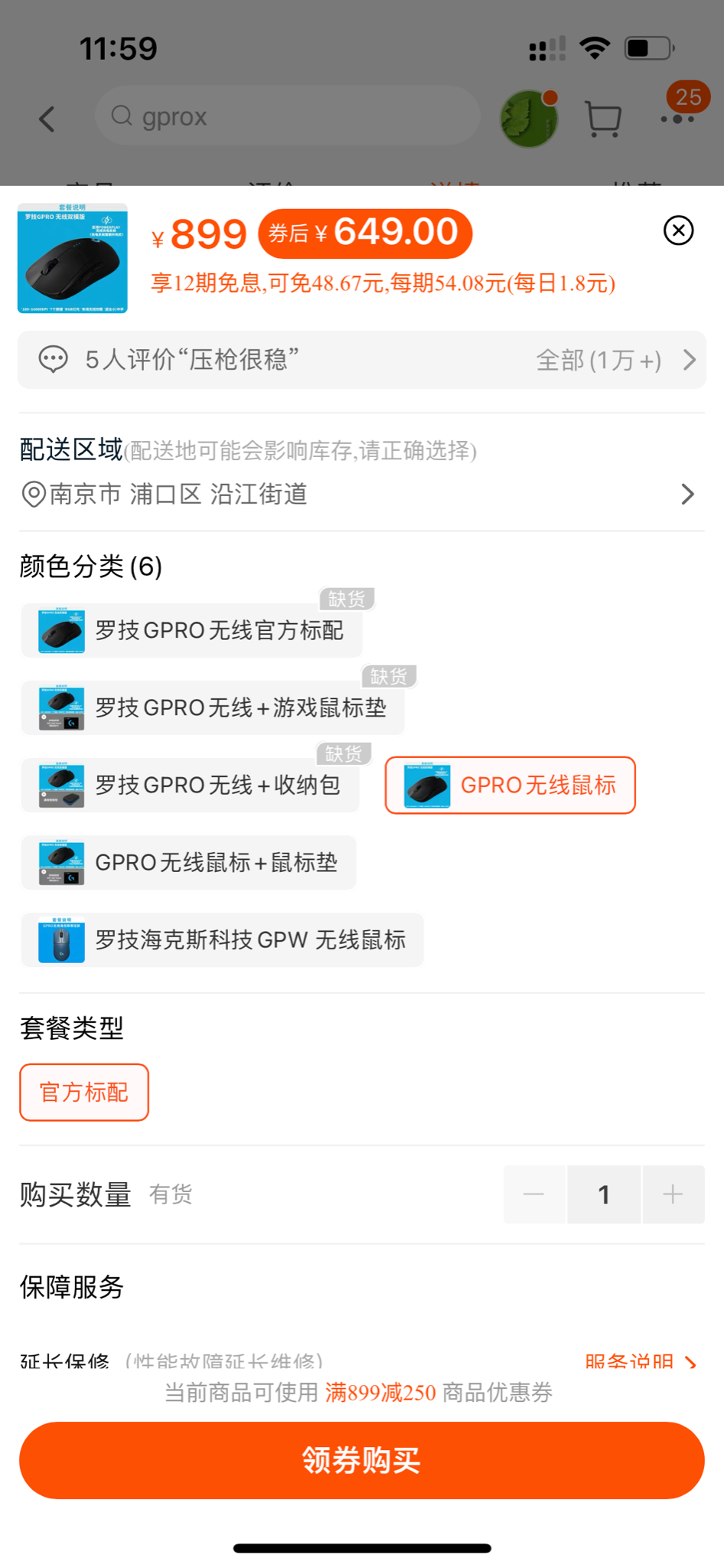Tap the gprox search field

287,116
